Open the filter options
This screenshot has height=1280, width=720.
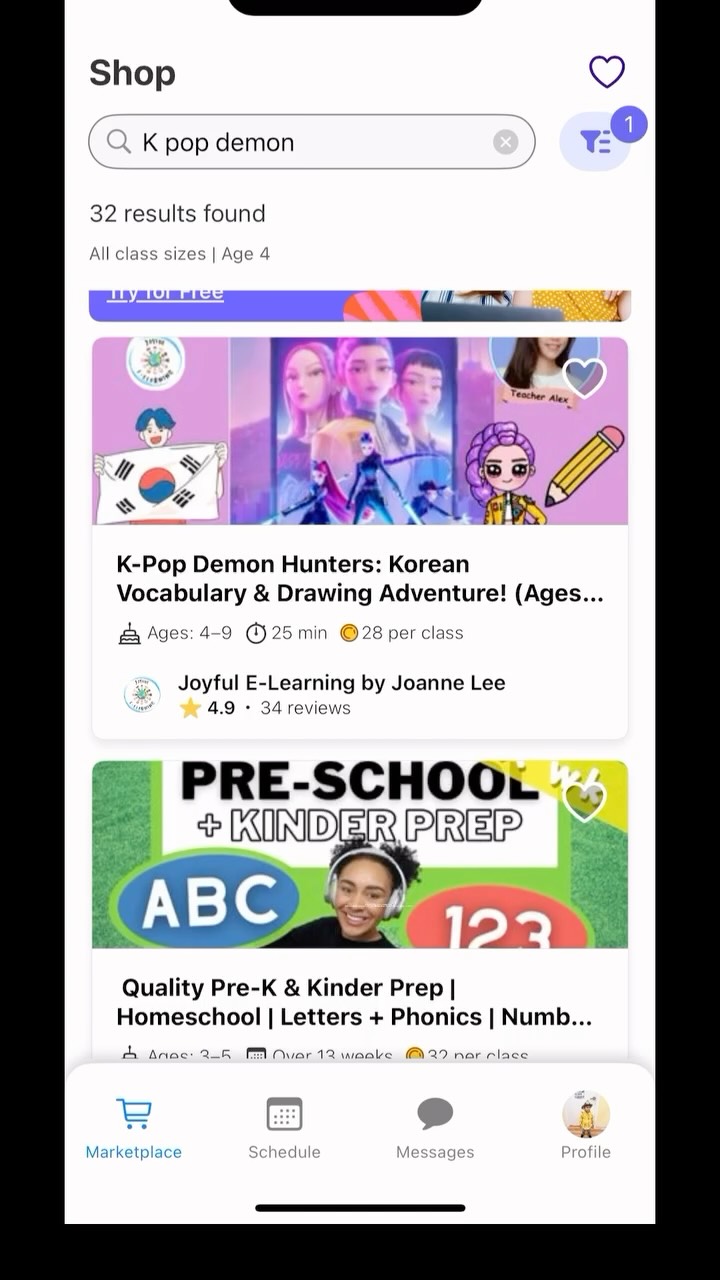point(596,142)
